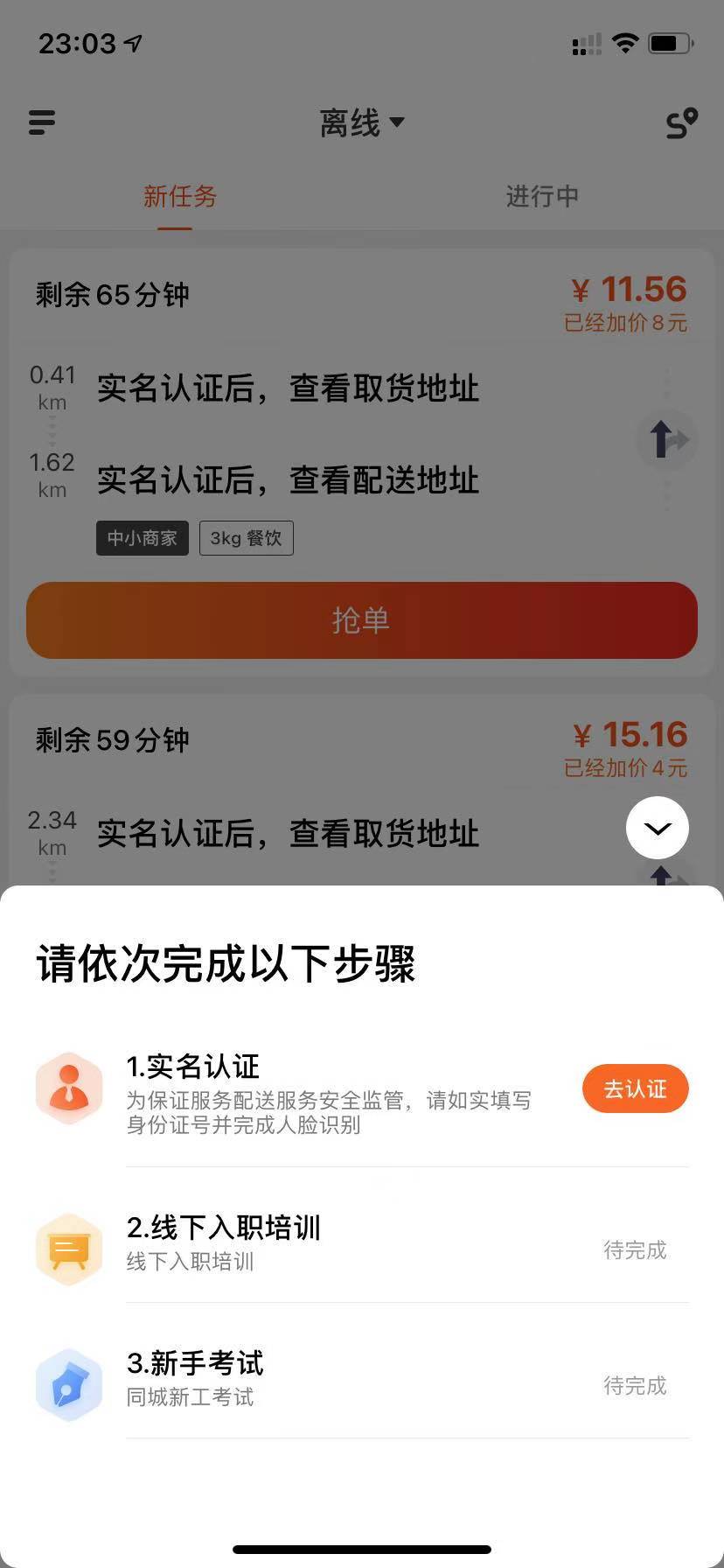This screenshot has height=1568, width=724.
Task: Open the hamburger menu in top left
Action: (x=41, y=122)
